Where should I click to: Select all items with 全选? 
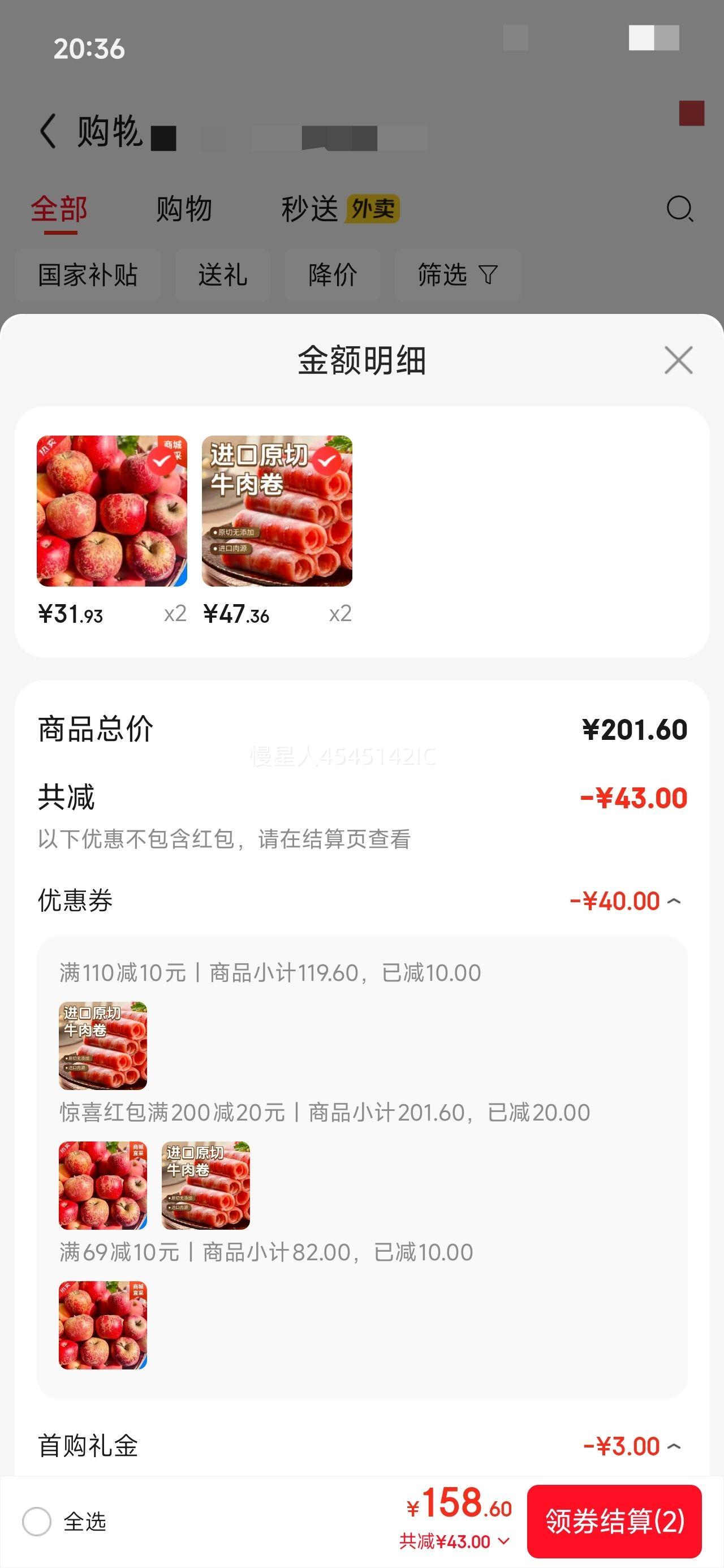point(37,1522)
